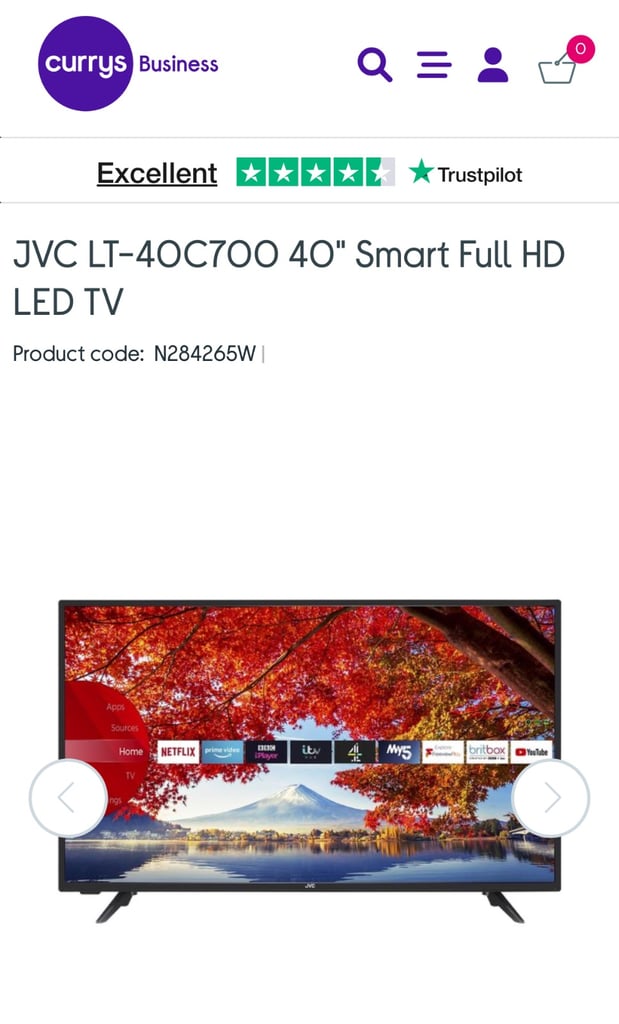Enlarge the JVC TV product image

pyautogui.click(x=310, y=761)
